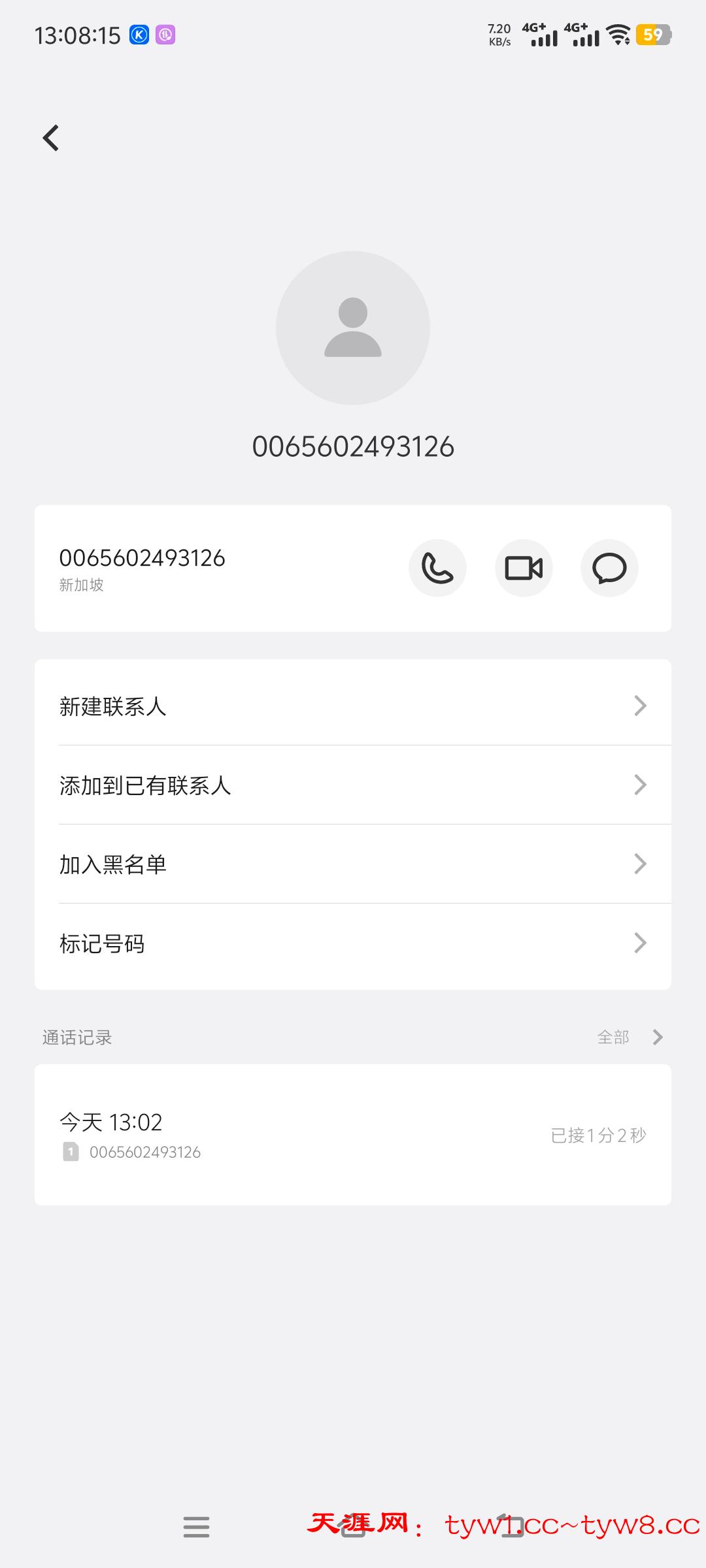The image size is (706, 1568).
Task: Open the 标记号码 option
Action: [x=353, y=943]
